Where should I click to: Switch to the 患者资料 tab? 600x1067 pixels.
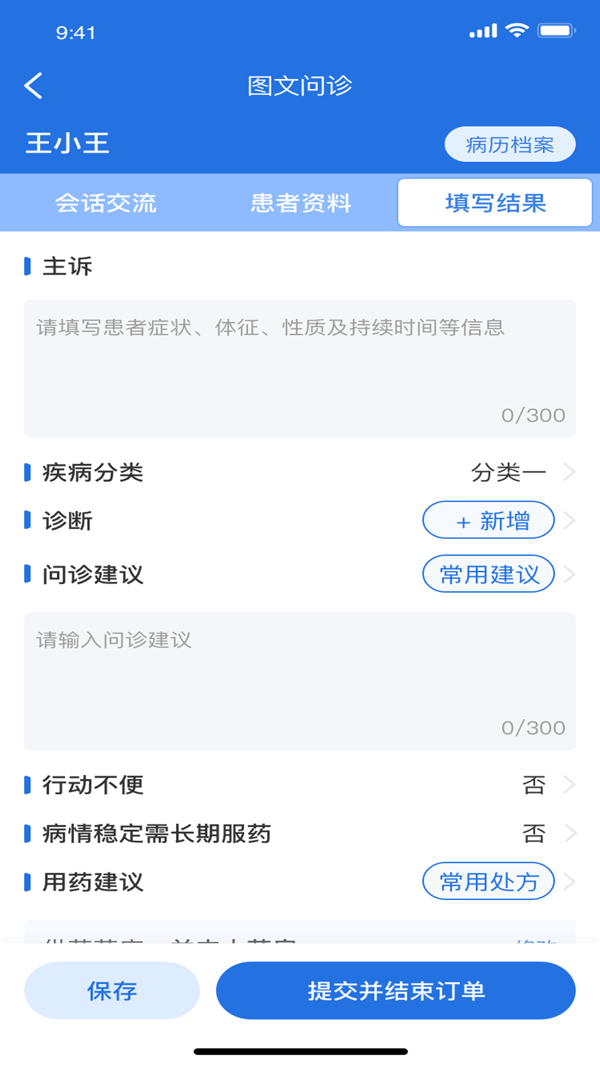(301, 203)
